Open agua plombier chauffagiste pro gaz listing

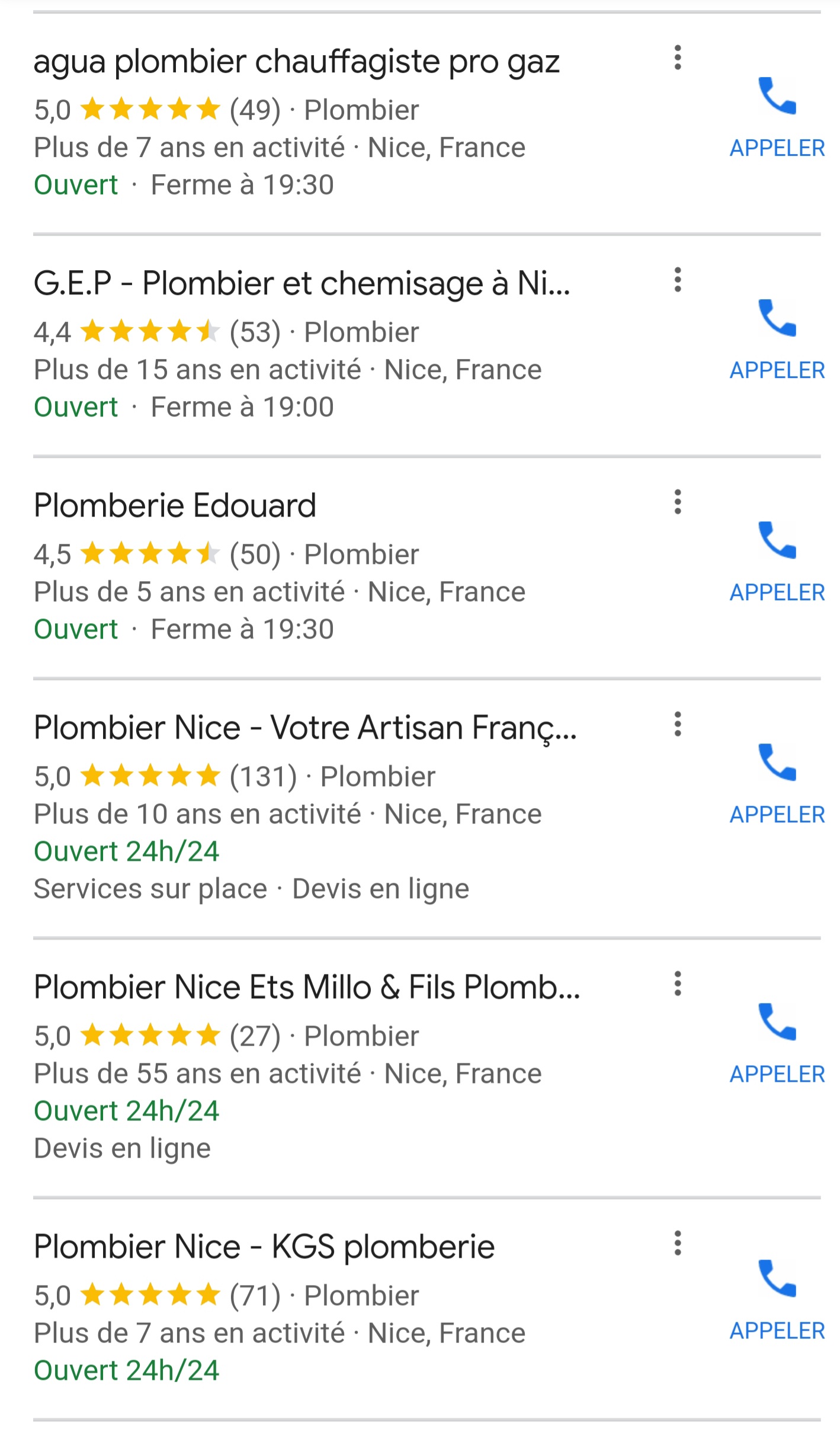point(296,62)
